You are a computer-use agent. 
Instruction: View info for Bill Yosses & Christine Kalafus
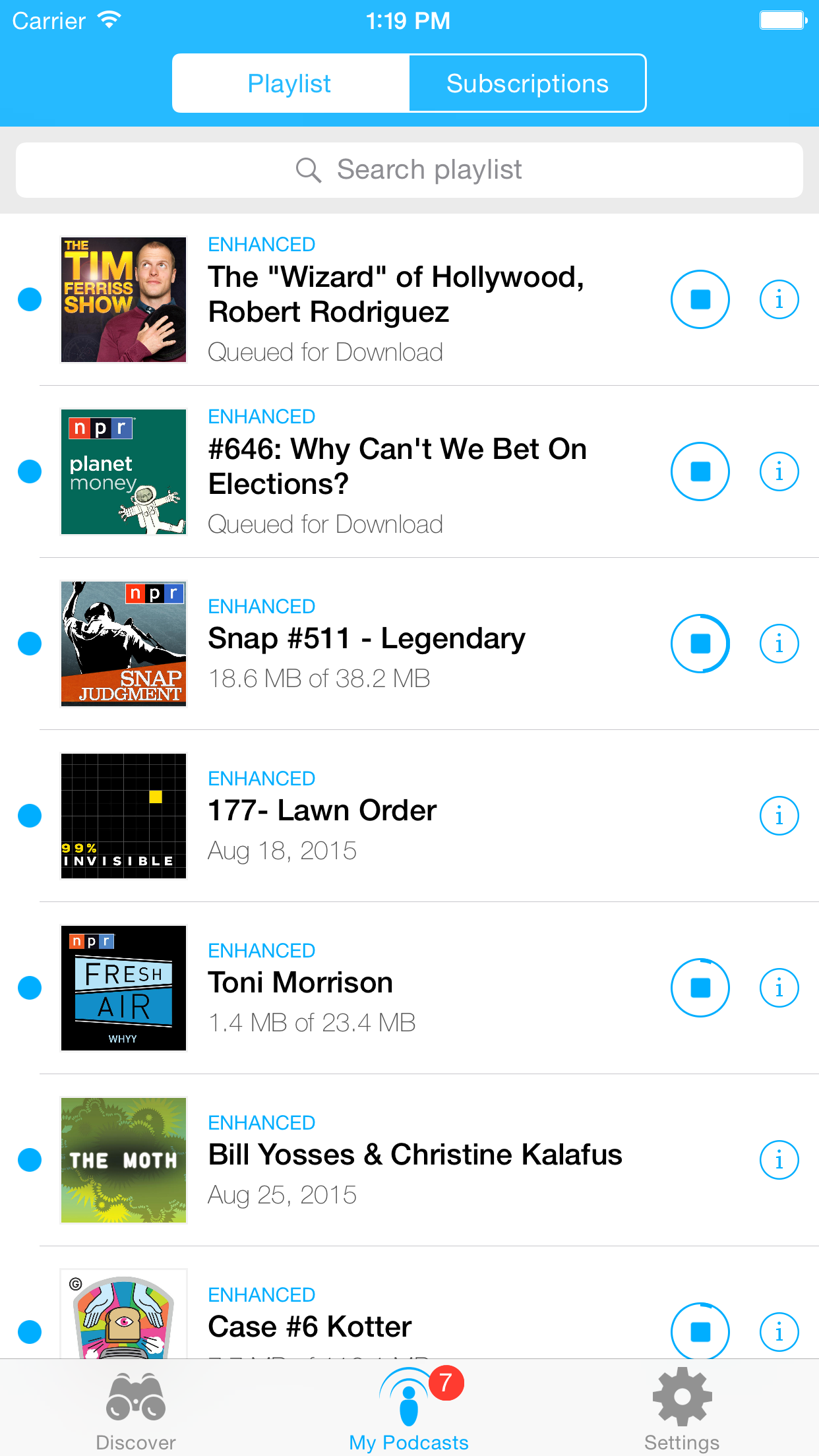coord(779,1160)
